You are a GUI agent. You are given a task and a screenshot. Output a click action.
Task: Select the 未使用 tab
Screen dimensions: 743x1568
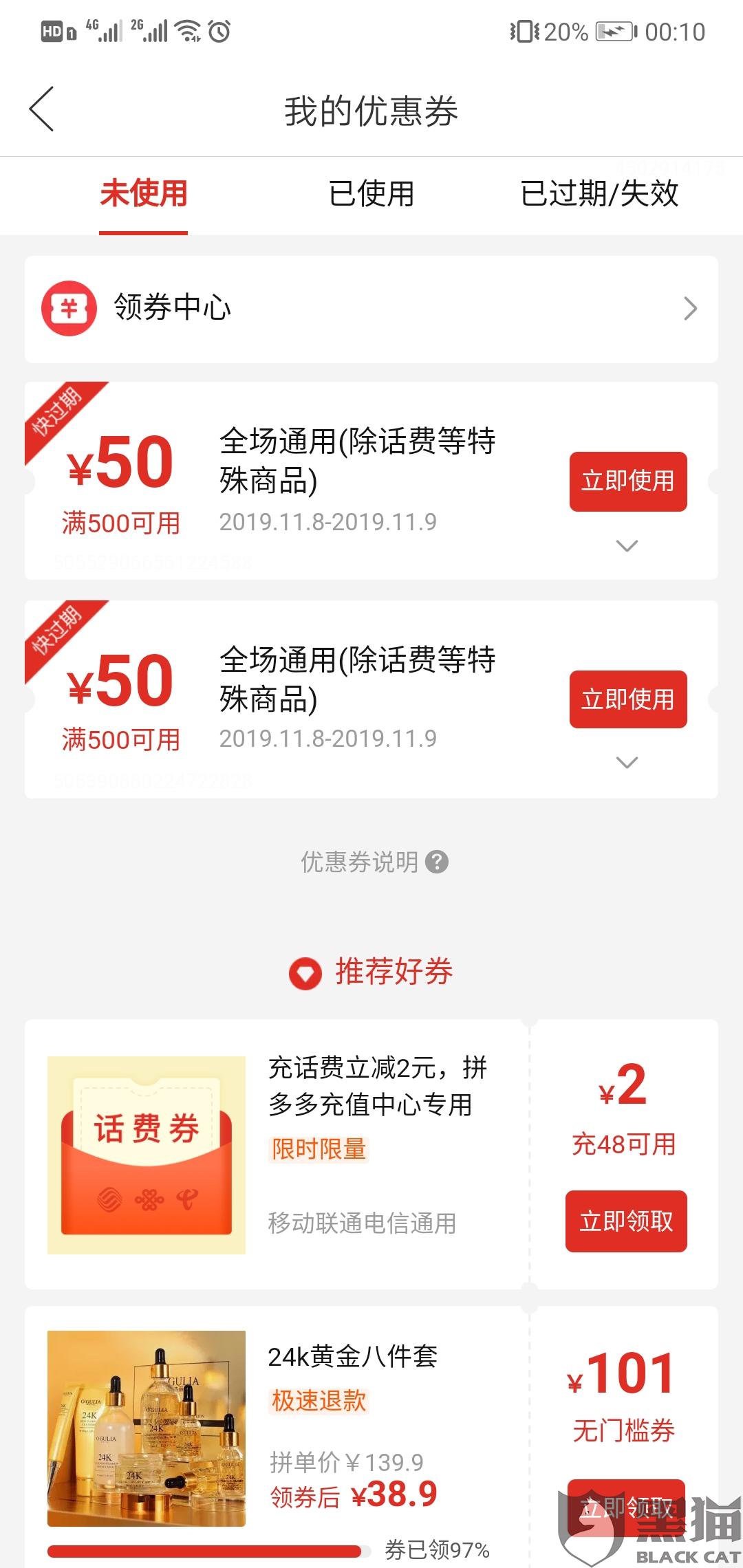click(143, 193)
